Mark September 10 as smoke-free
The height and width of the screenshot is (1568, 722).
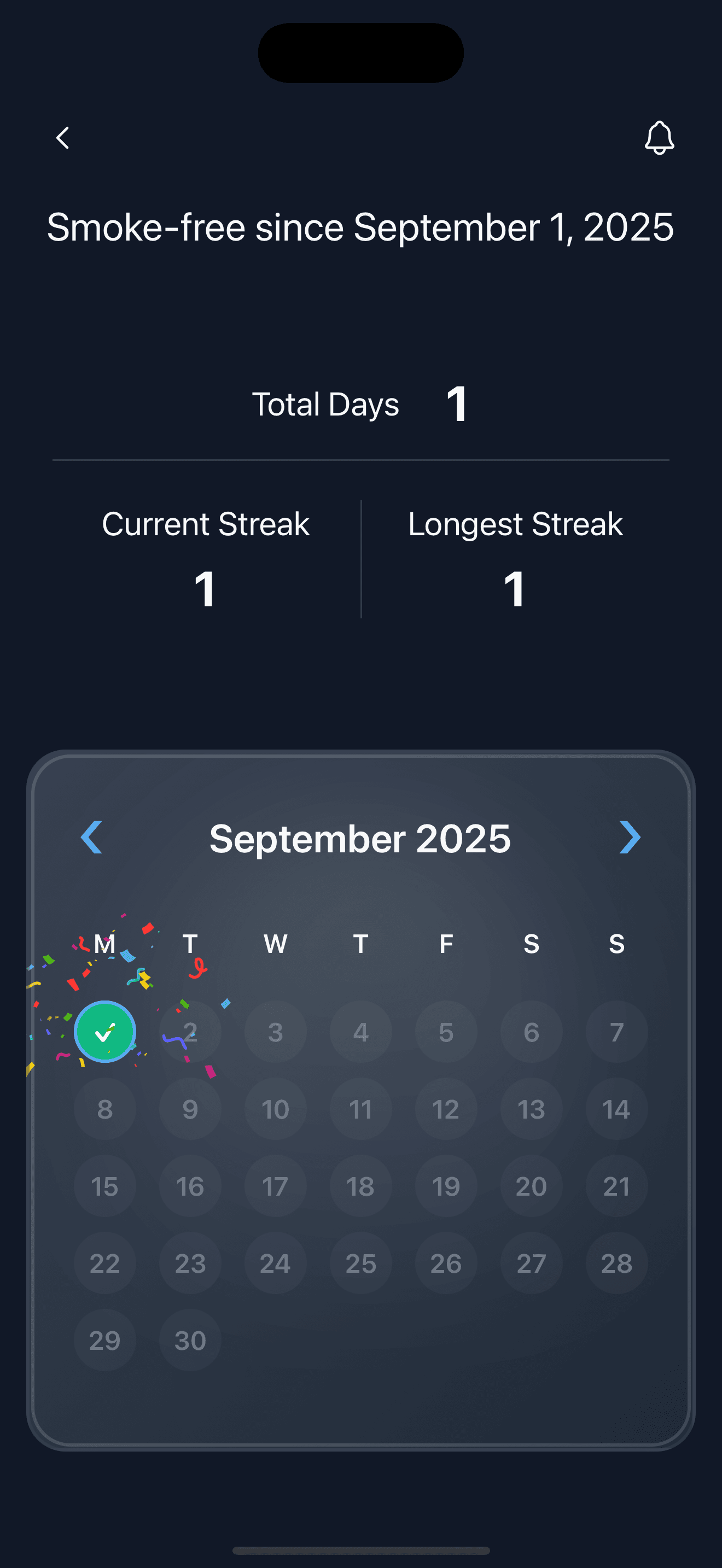[x=275, y=1108]
